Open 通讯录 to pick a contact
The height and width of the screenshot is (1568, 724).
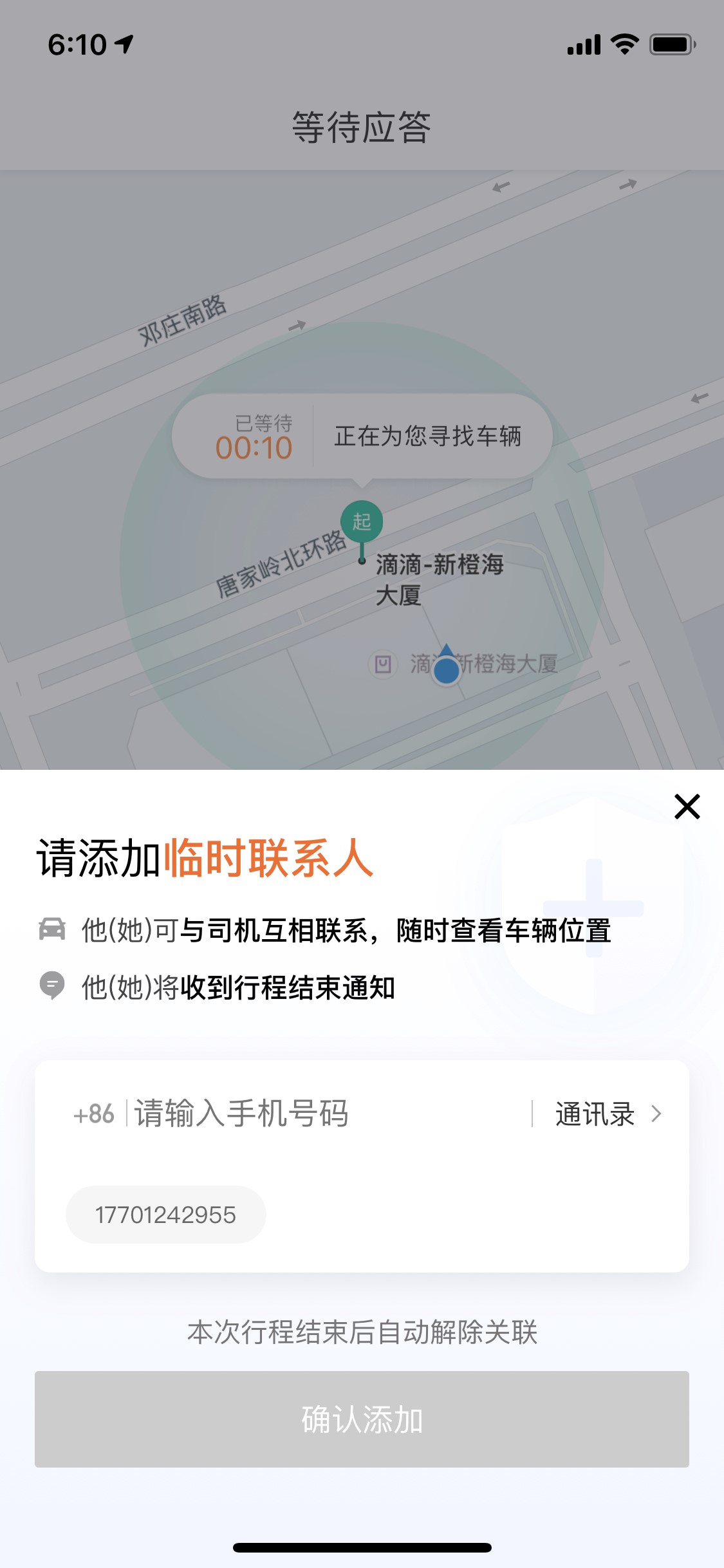[608, 1114]
